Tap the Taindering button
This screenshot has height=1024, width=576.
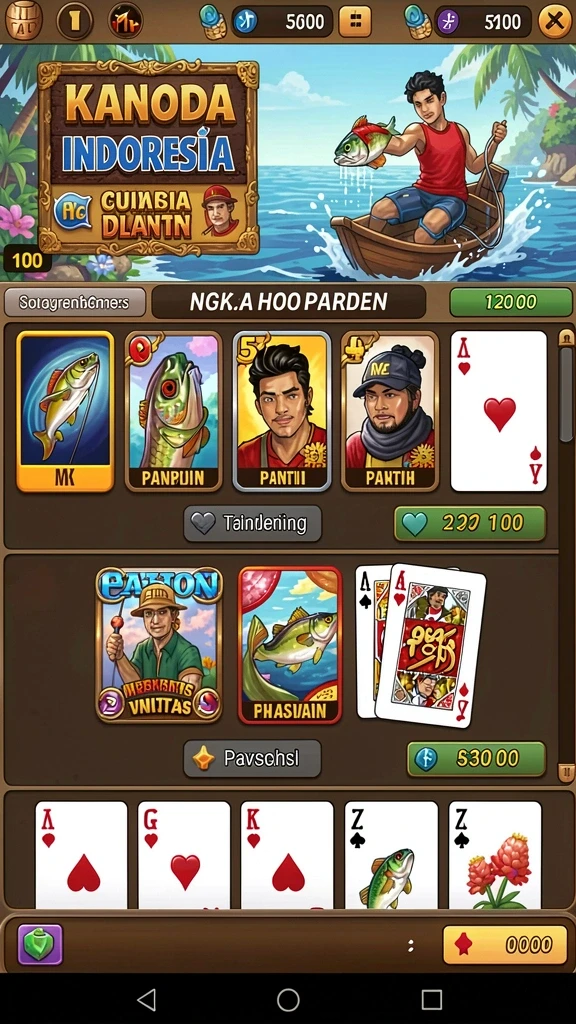tap(252, 523)
